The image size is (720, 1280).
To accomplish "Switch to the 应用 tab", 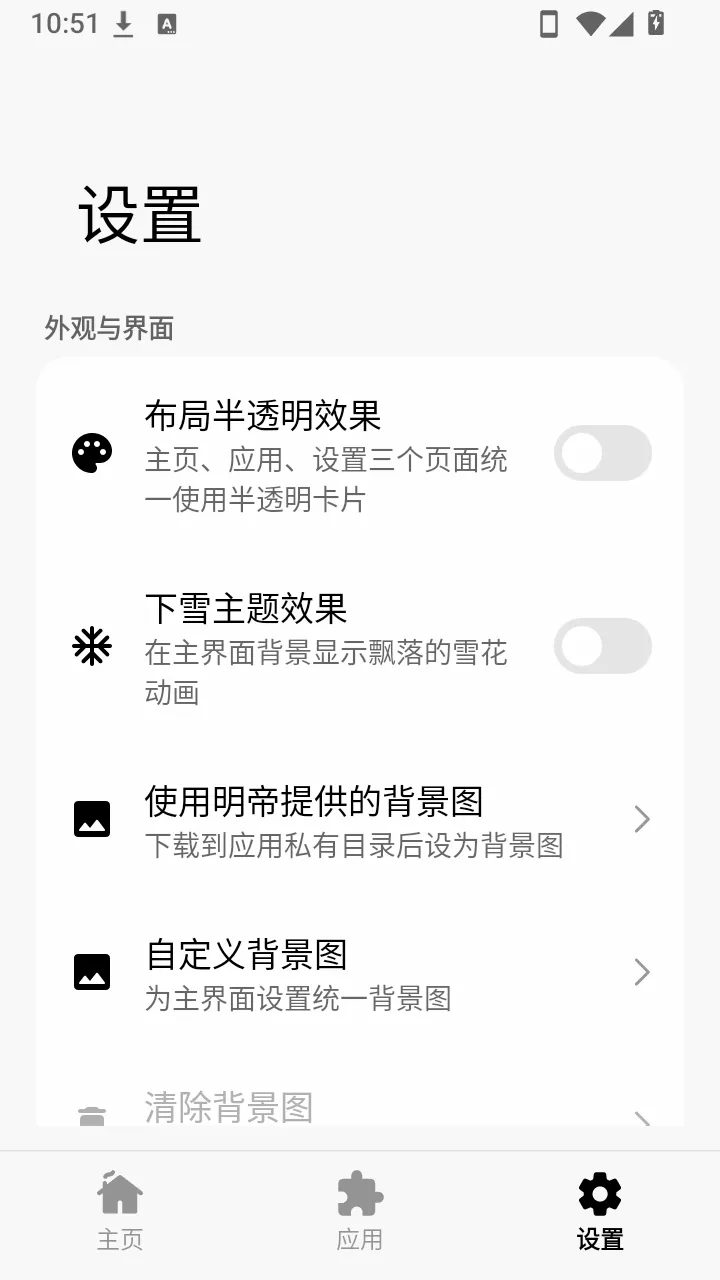I will pyautogui.click(x=360, y=1210).
